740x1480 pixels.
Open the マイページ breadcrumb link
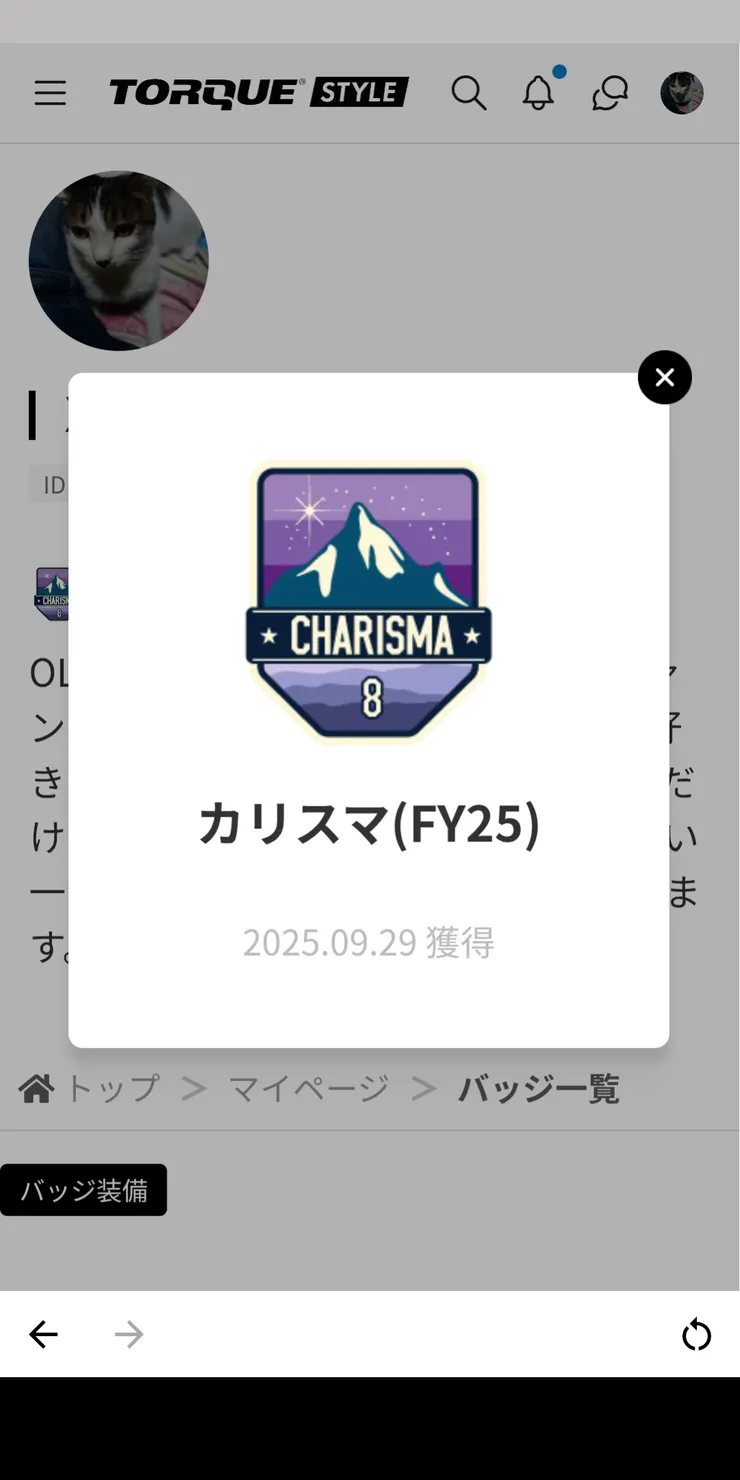(x=308, y=1088)
